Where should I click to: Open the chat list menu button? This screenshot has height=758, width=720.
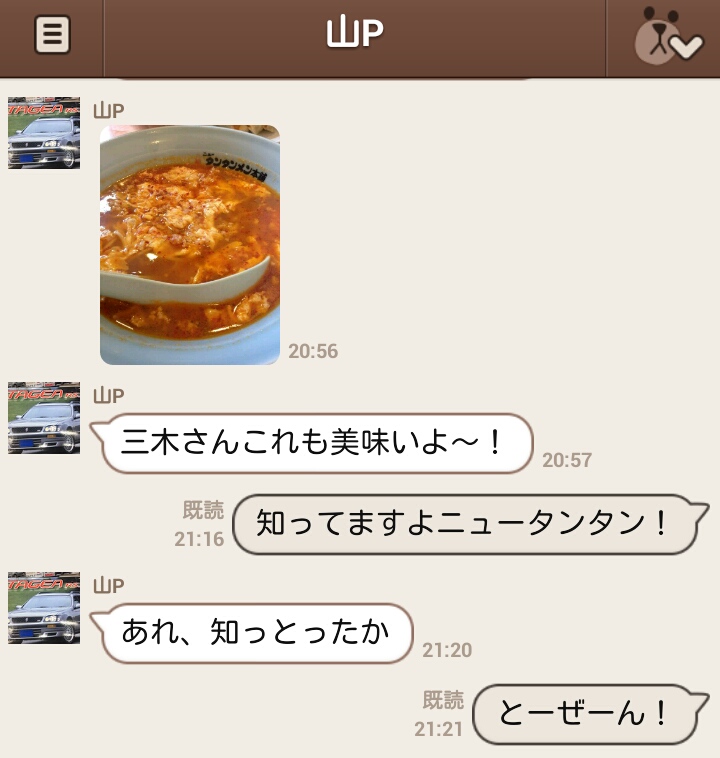(52, 36)
